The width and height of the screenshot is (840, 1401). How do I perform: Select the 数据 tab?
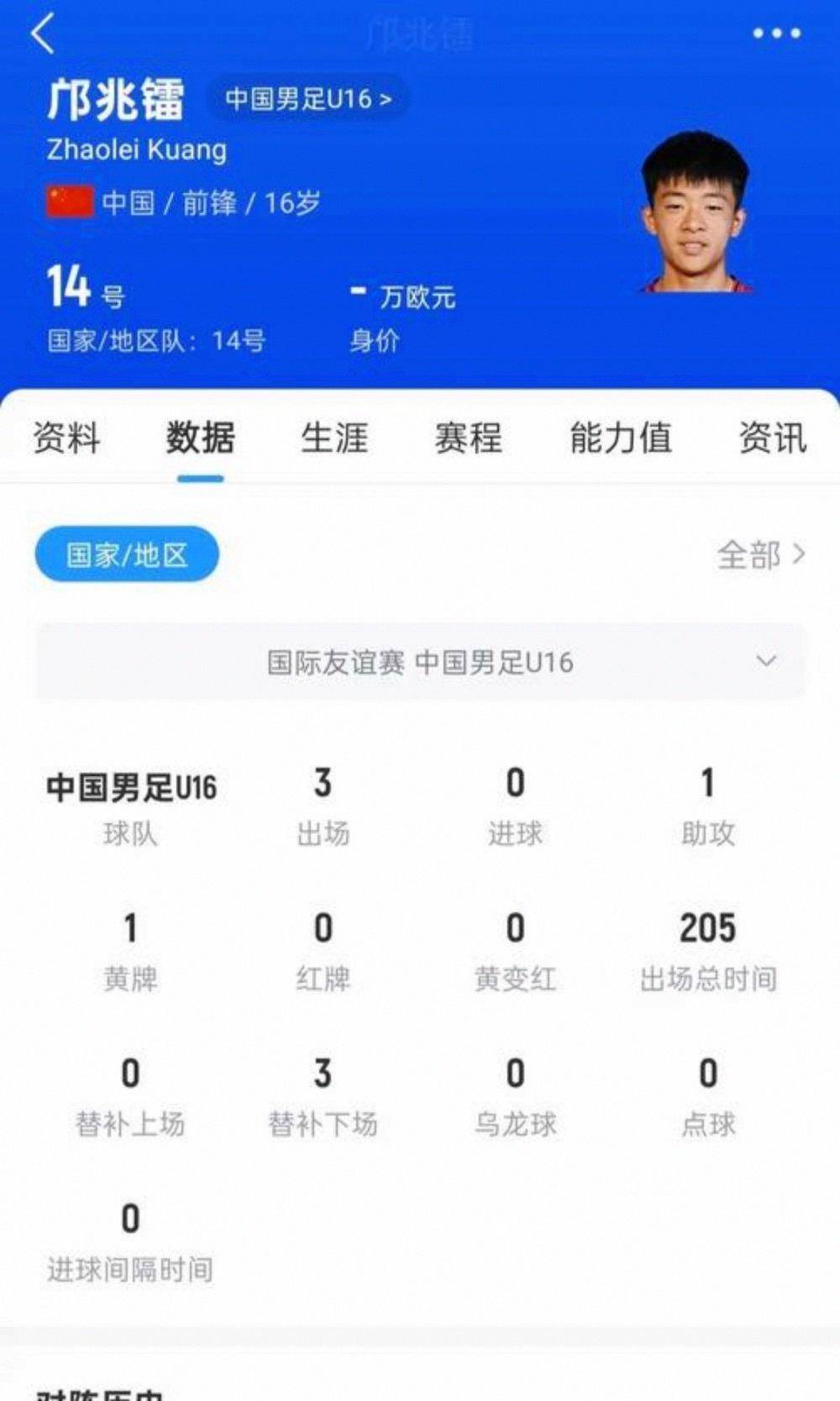coord(200,438)
